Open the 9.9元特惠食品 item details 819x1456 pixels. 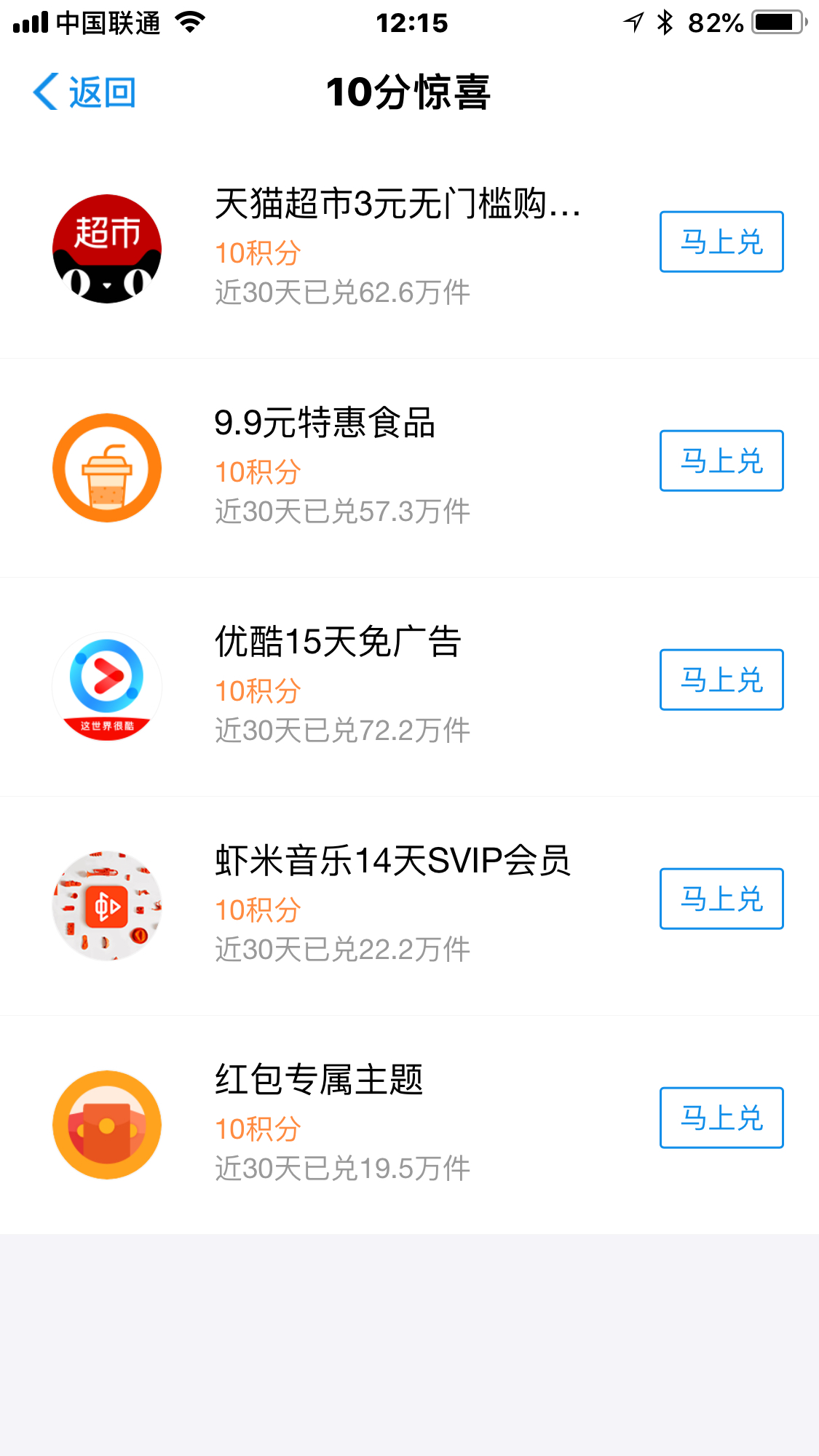409,468
